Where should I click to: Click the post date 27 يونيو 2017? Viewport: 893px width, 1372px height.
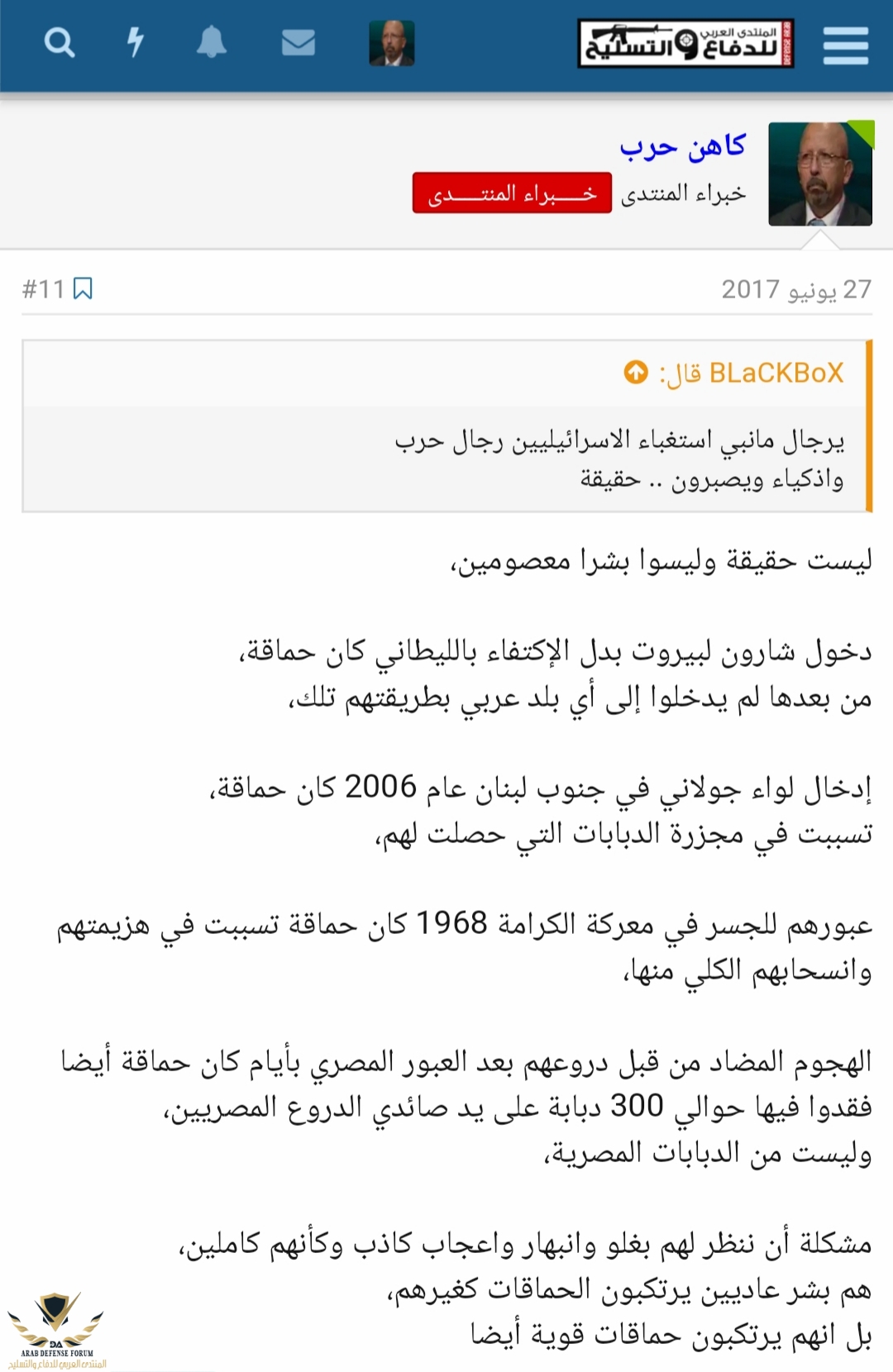(x=796, y=289)
